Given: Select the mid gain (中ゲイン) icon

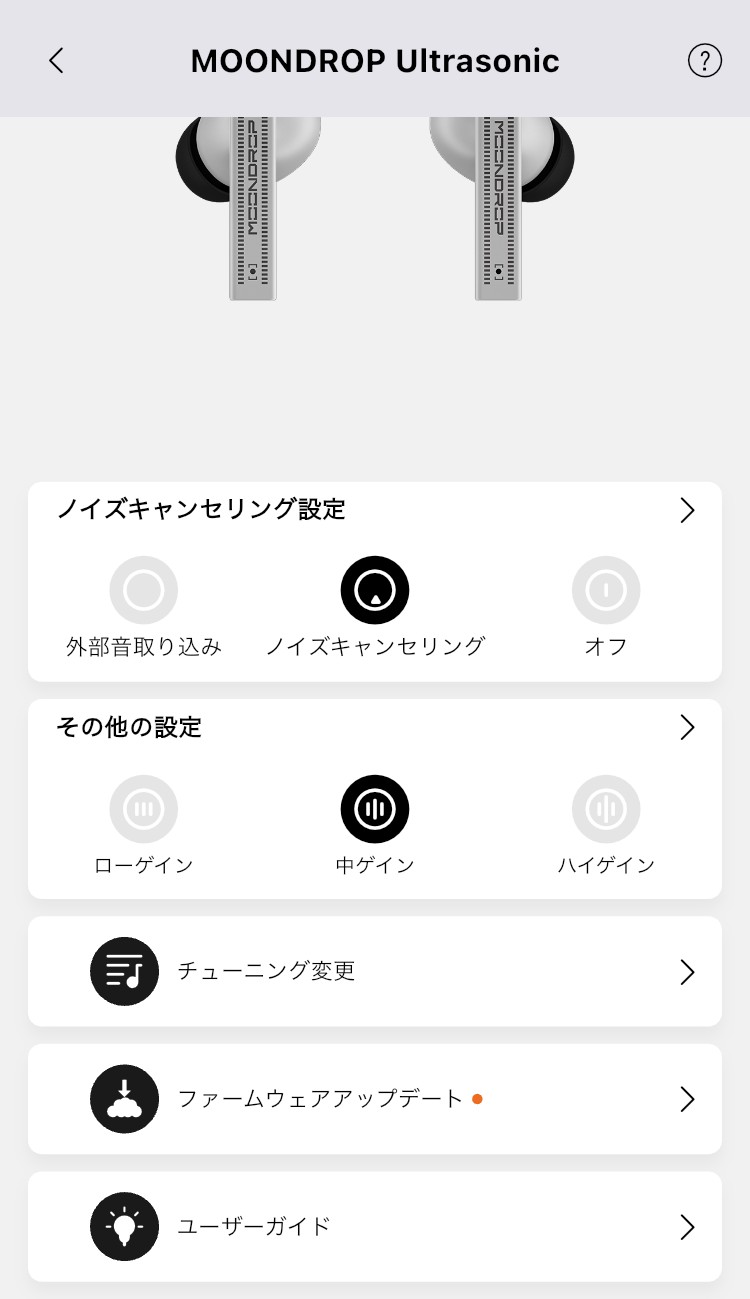Looking at the screenshot, I should (x=375, y=808).
